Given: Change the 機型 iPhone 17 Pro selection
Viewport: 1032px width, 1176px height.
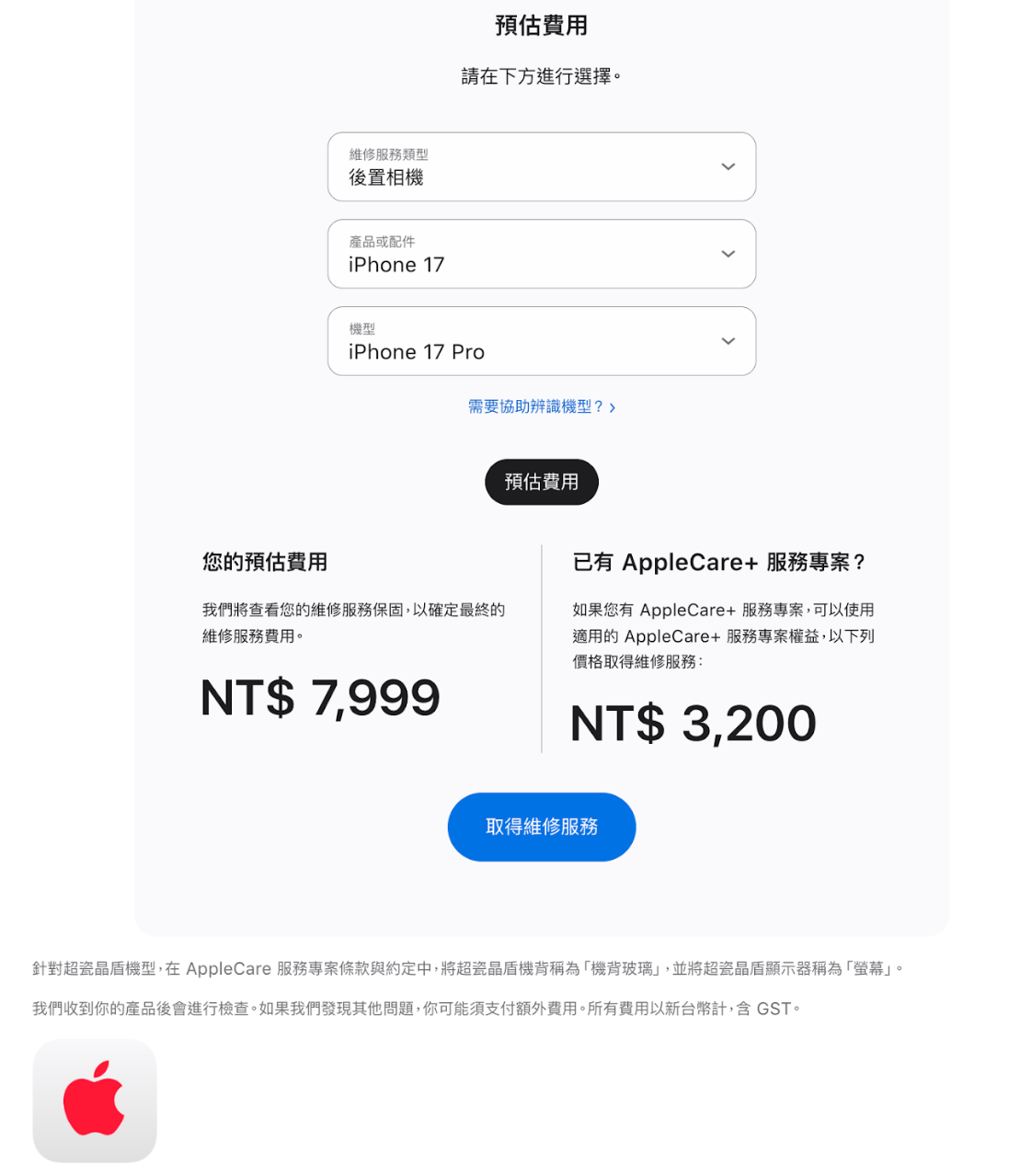Looking at the screenshot, I should pos(541,341).
